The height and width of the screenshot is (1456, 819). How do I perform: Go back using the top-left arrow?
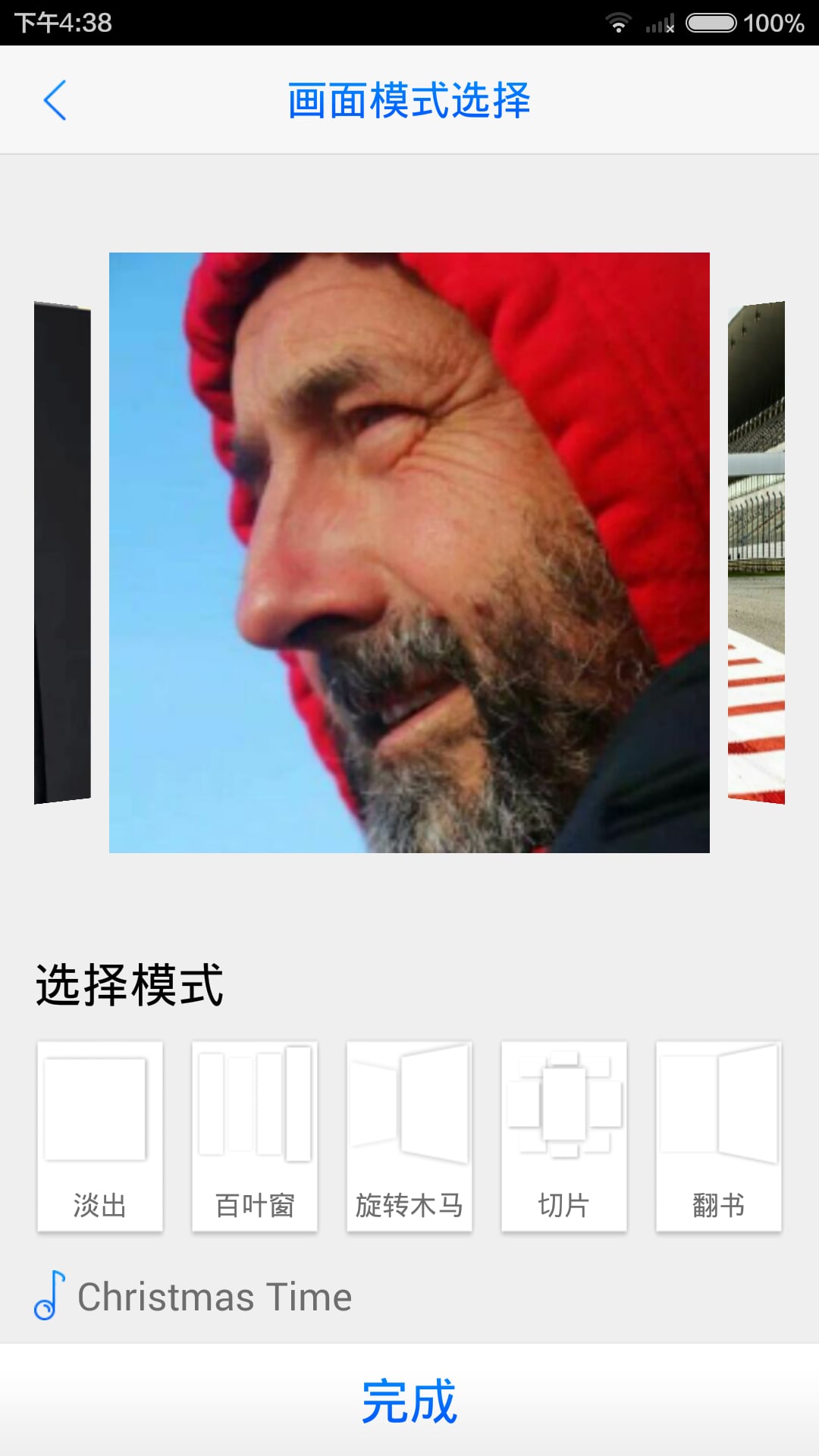coord(55,100)
